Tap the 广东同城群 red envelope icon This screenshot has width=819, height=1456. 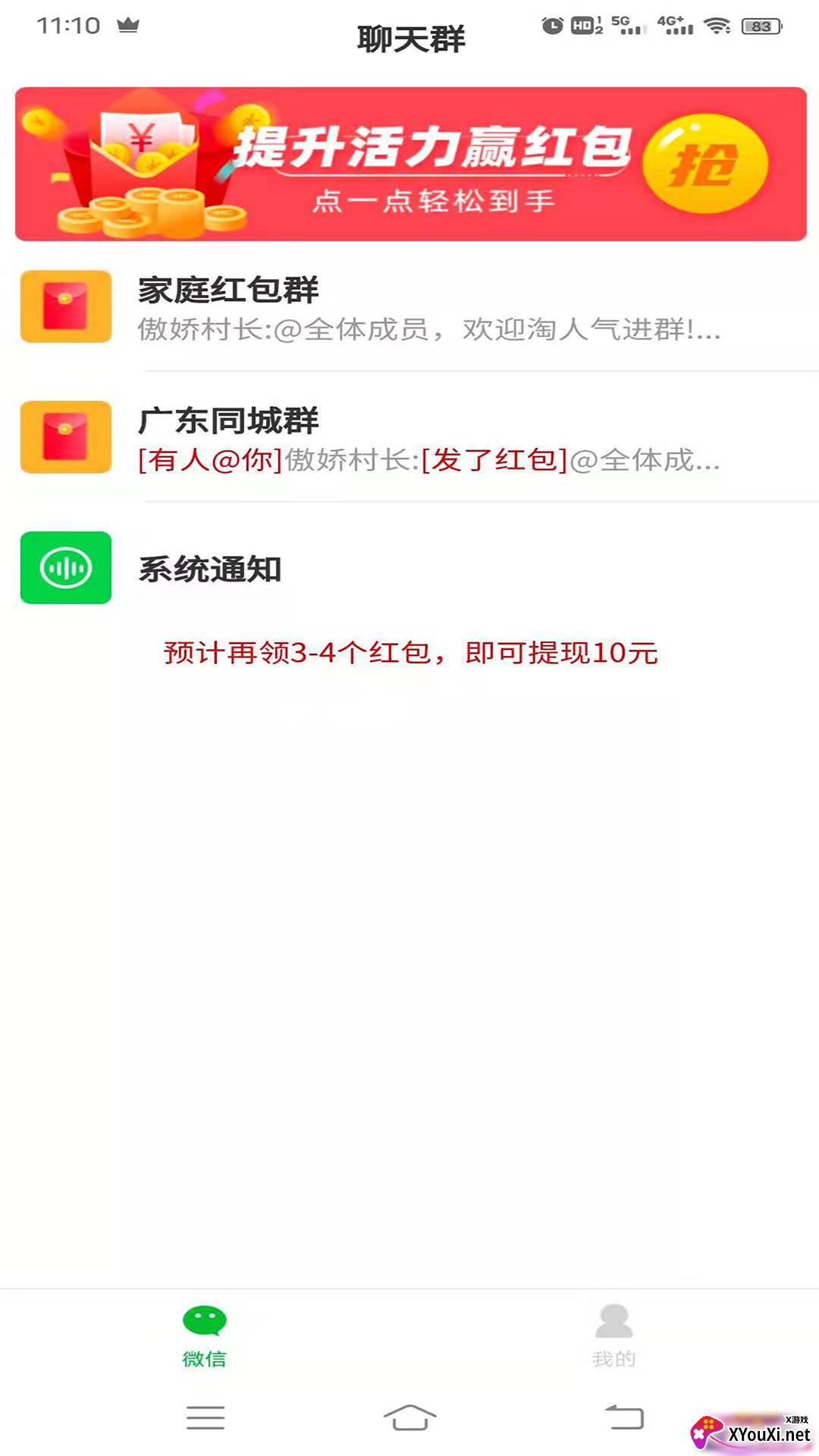tap(64, 438)
